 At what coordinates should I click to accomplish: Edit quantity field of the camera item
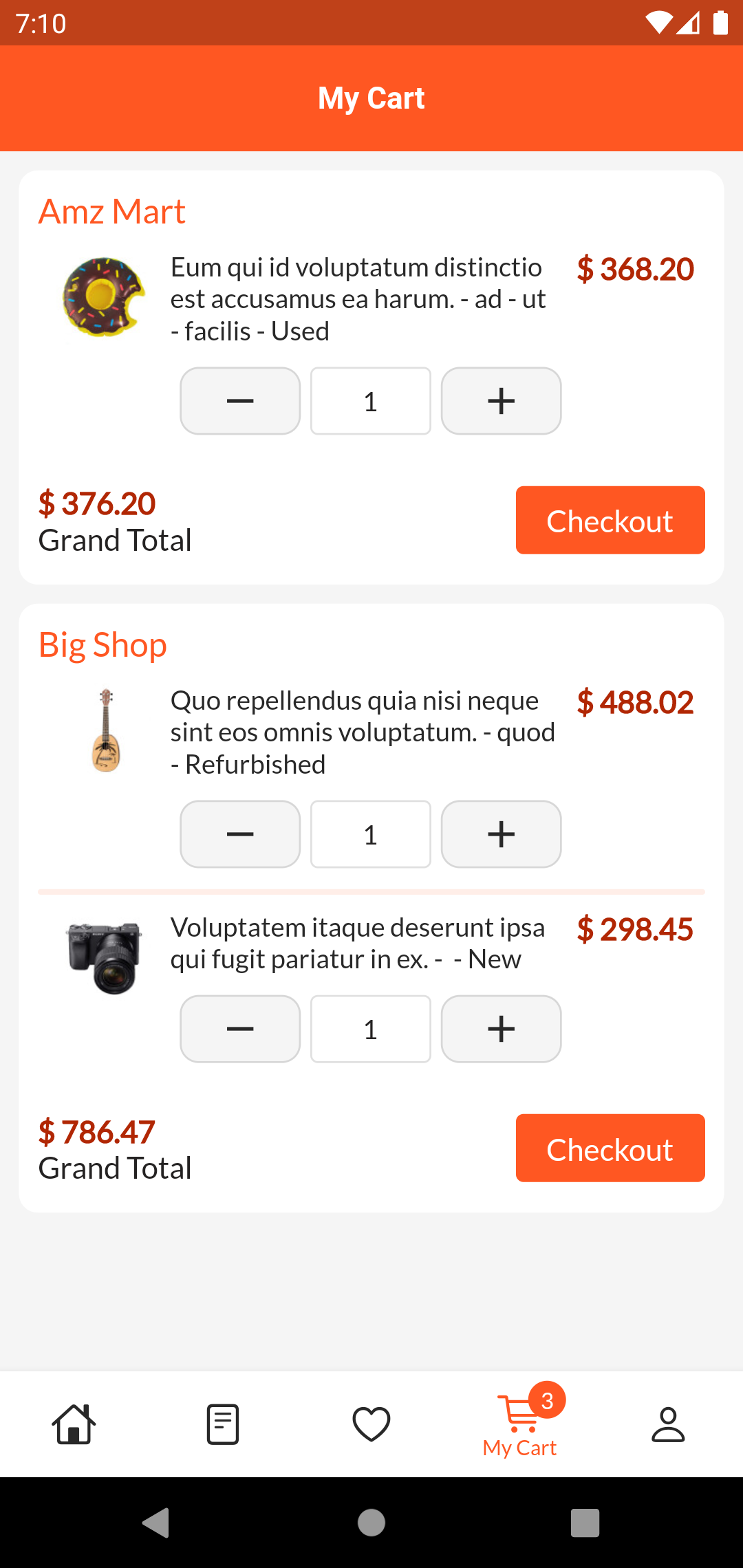click(x=370, y=1029)
